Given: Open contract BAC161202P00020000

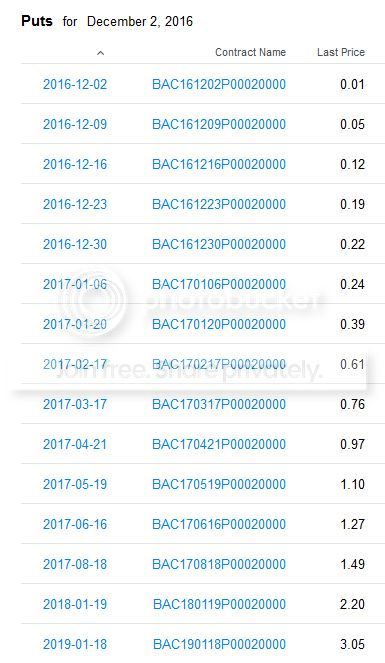Looking at the screenshot, I should (219, 84).
